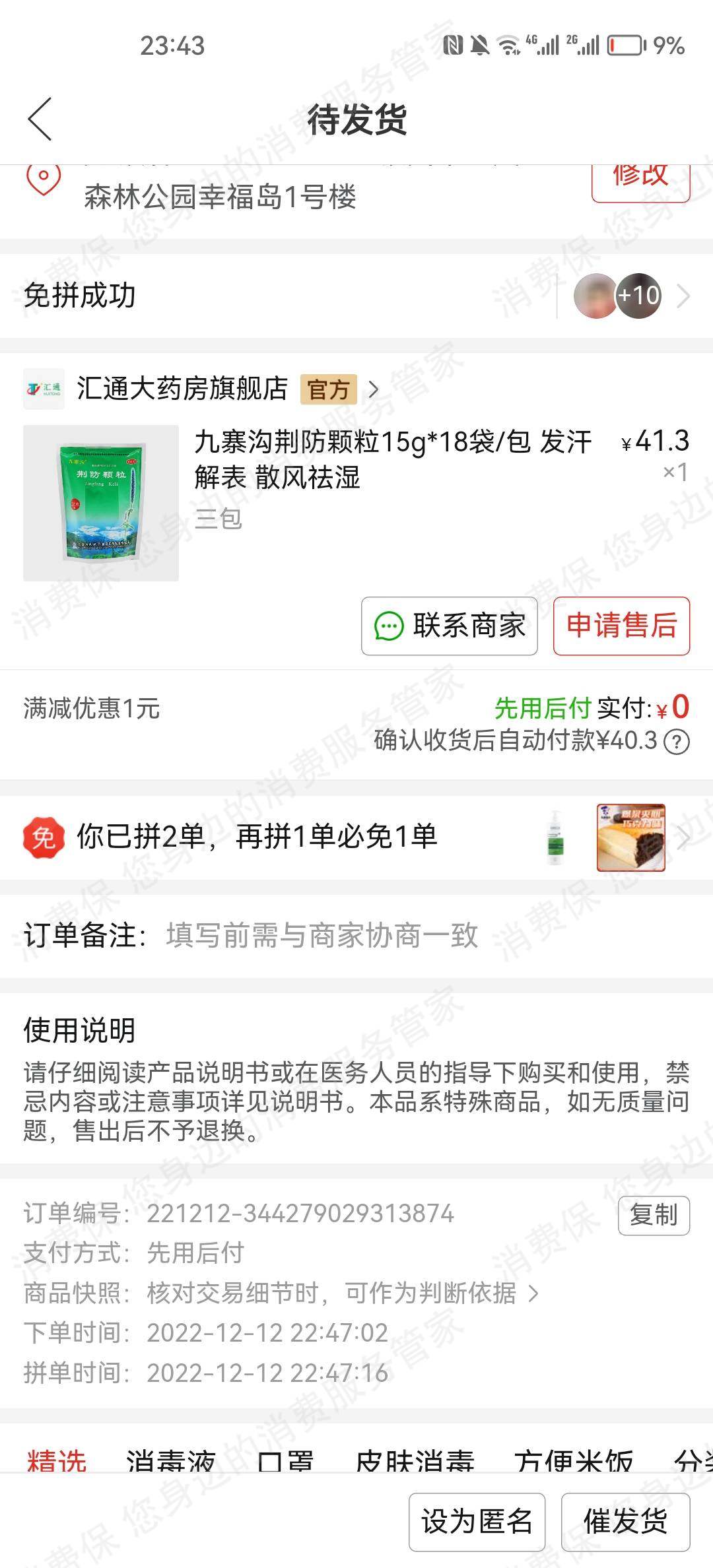Open the 皮肤消毒 category tab
The width and height of the screenshot is (713, 1568).
[x=415, y=1460]
